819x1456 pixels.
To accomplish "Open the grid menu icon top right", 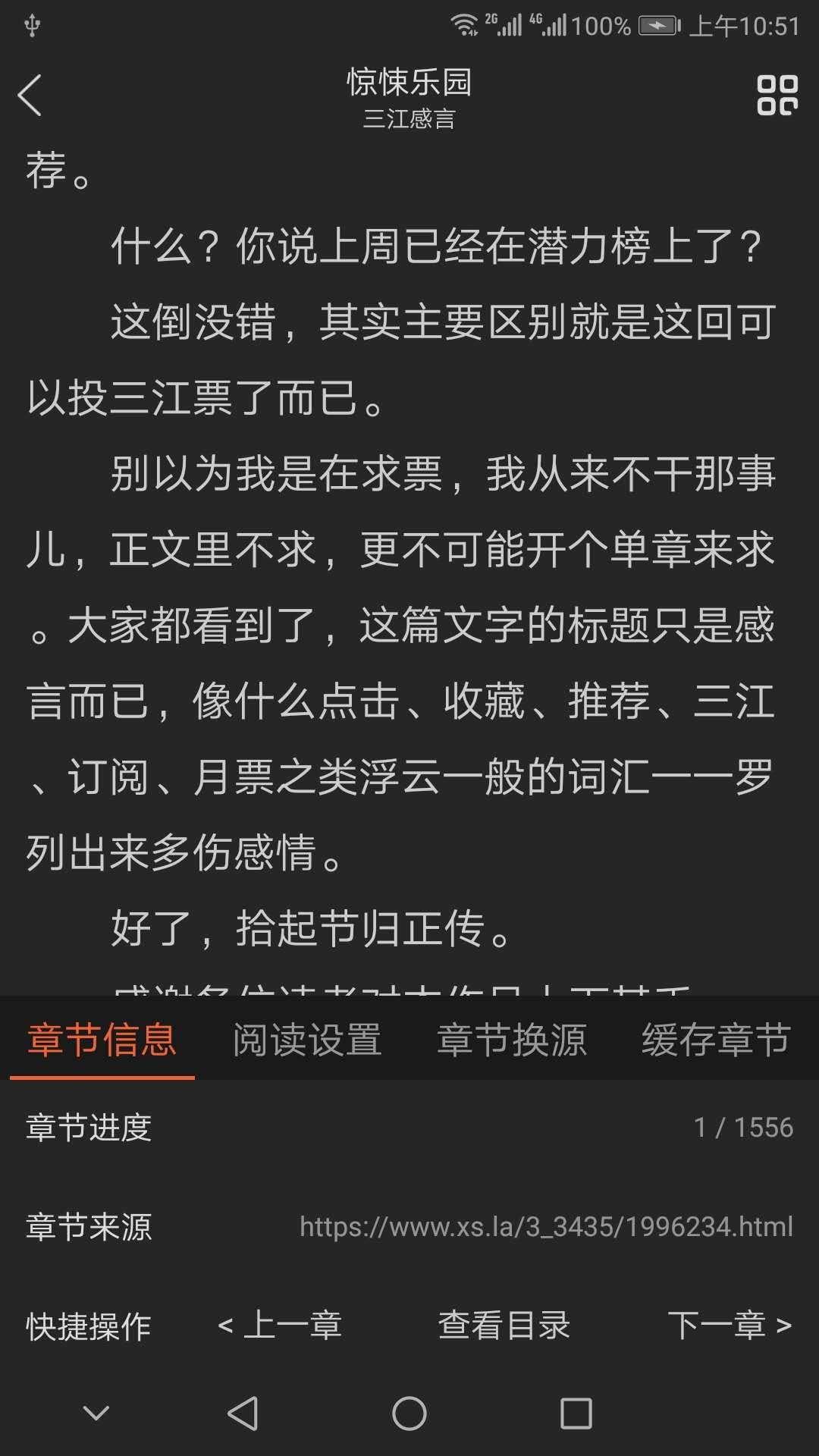I will coord(777,96).
